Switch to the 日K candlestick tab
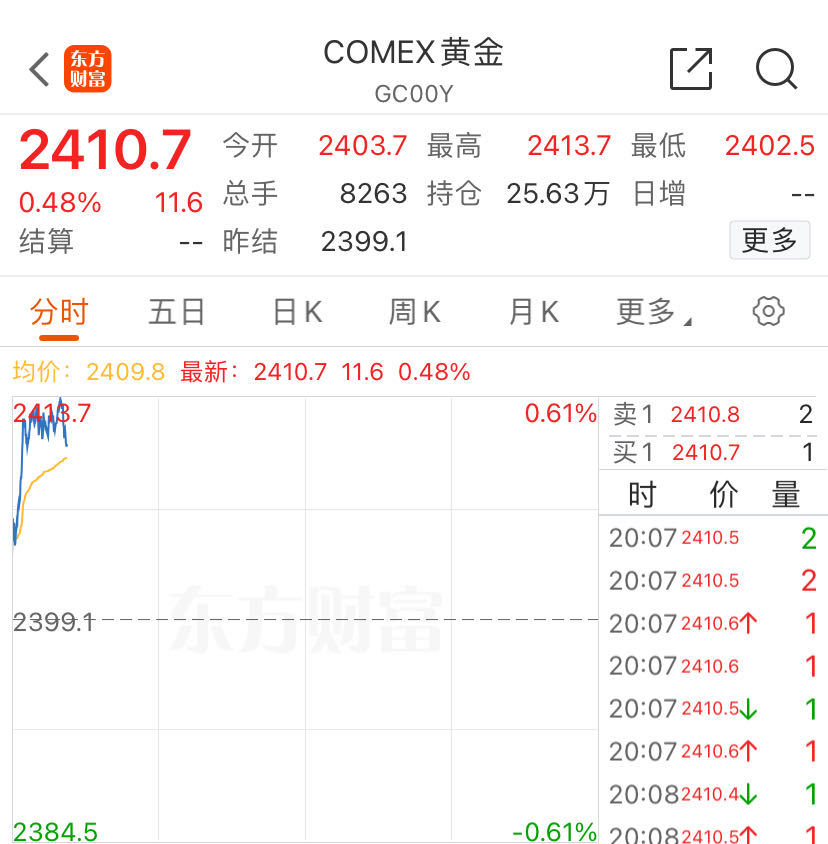 click(x=295, y=311)
